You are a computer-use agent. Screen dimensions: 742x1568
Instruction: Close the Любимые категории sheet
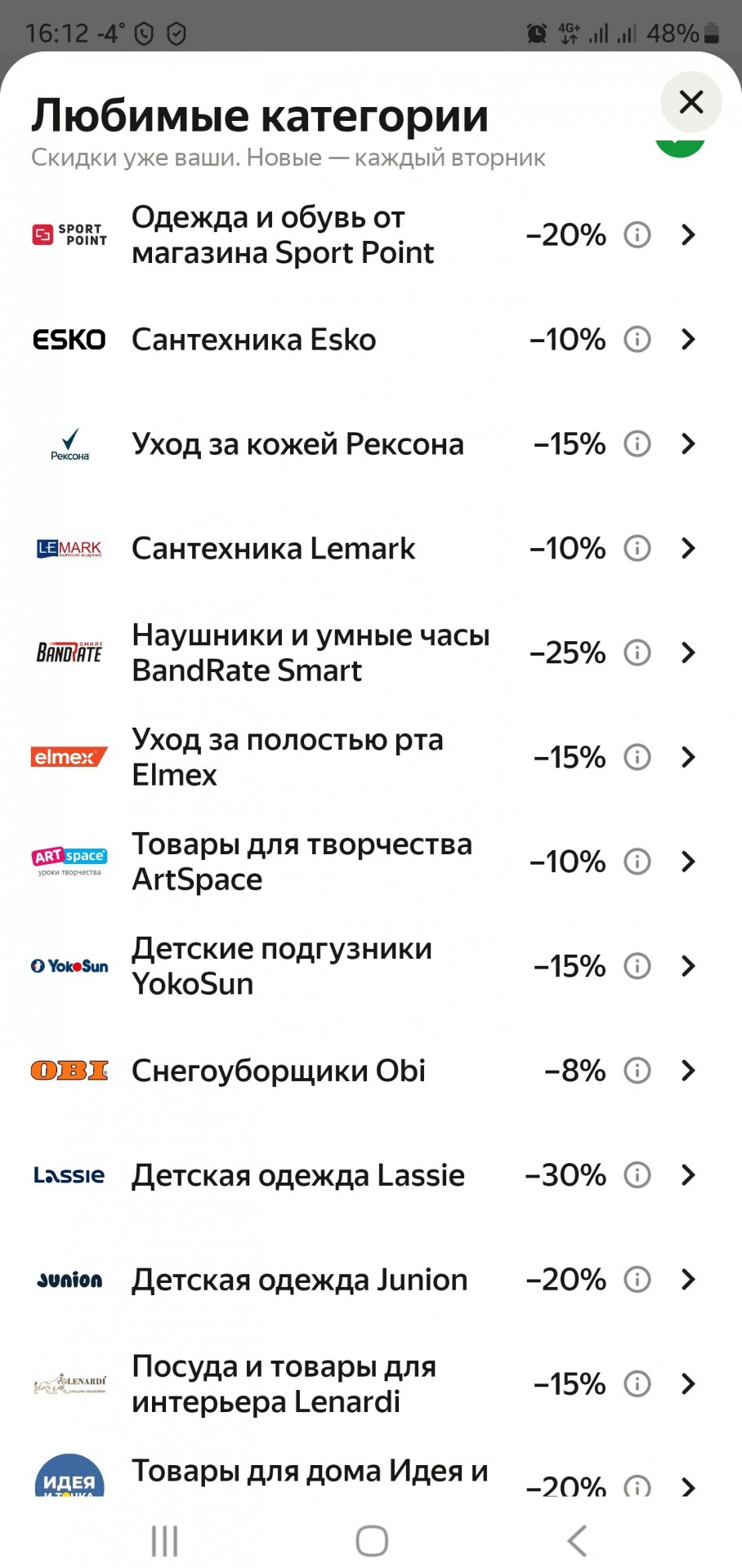point(691,102)
